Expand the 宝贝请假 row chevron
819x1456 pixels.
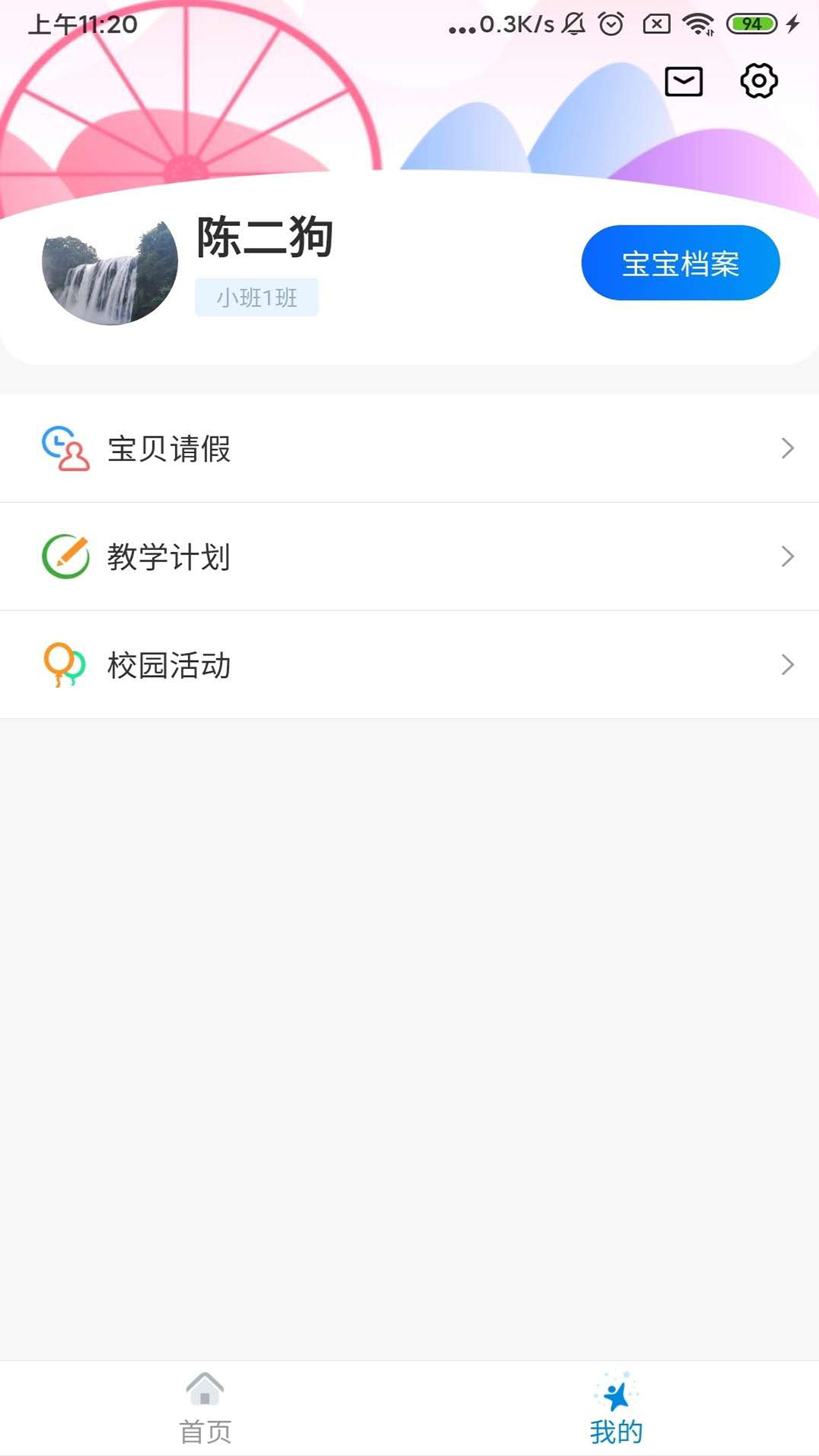coord(787,448)
